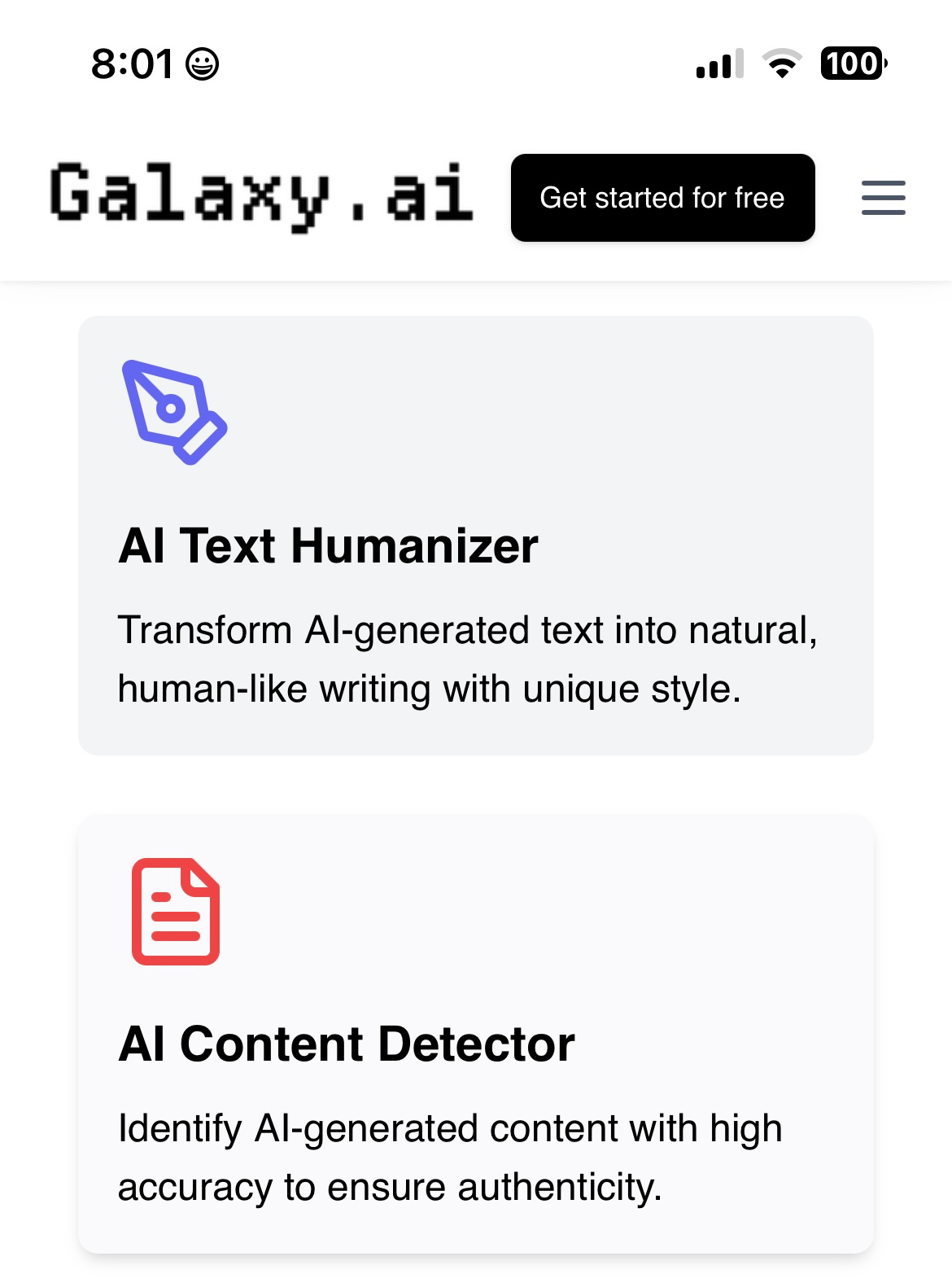Tap Get started for free

tap(662, 198)
